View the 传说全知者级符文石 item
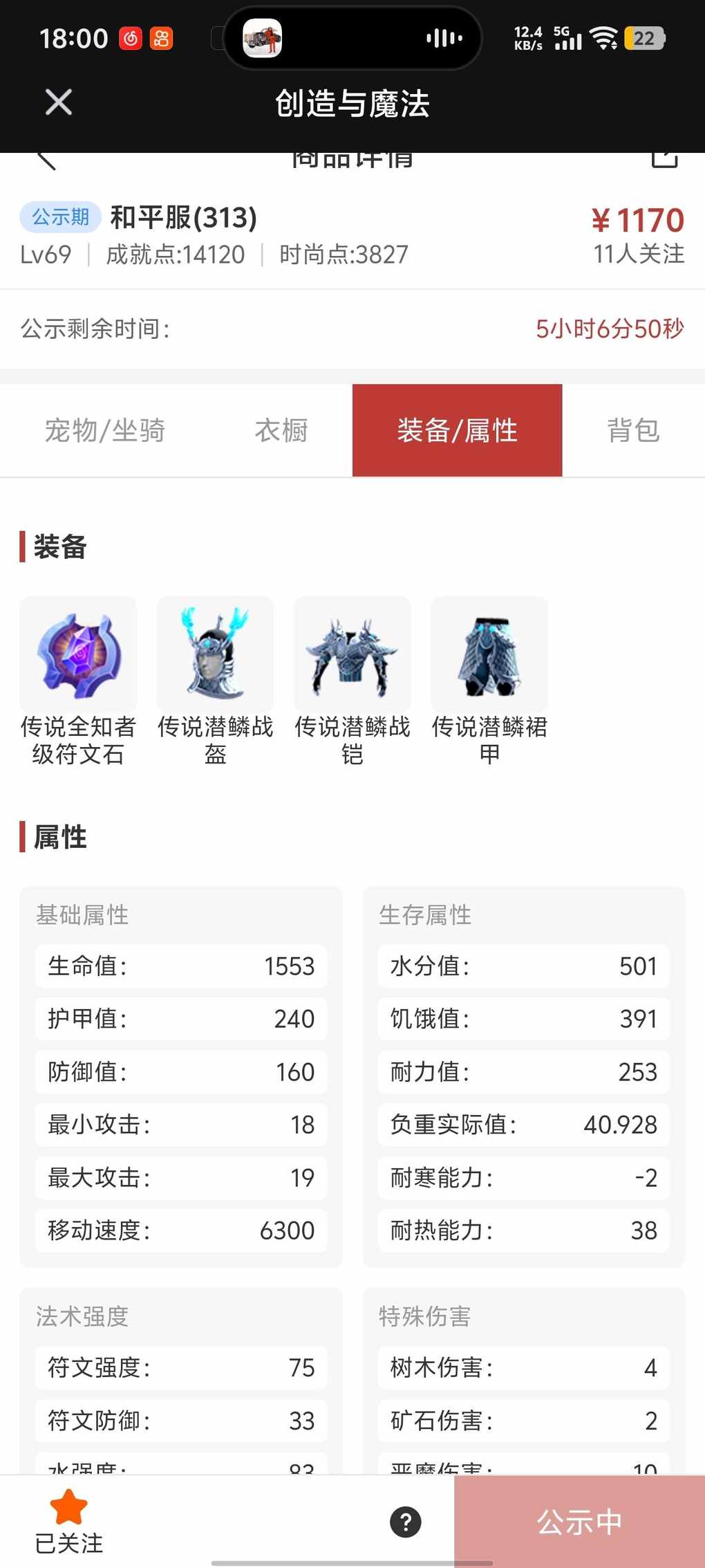 point(78,654)
